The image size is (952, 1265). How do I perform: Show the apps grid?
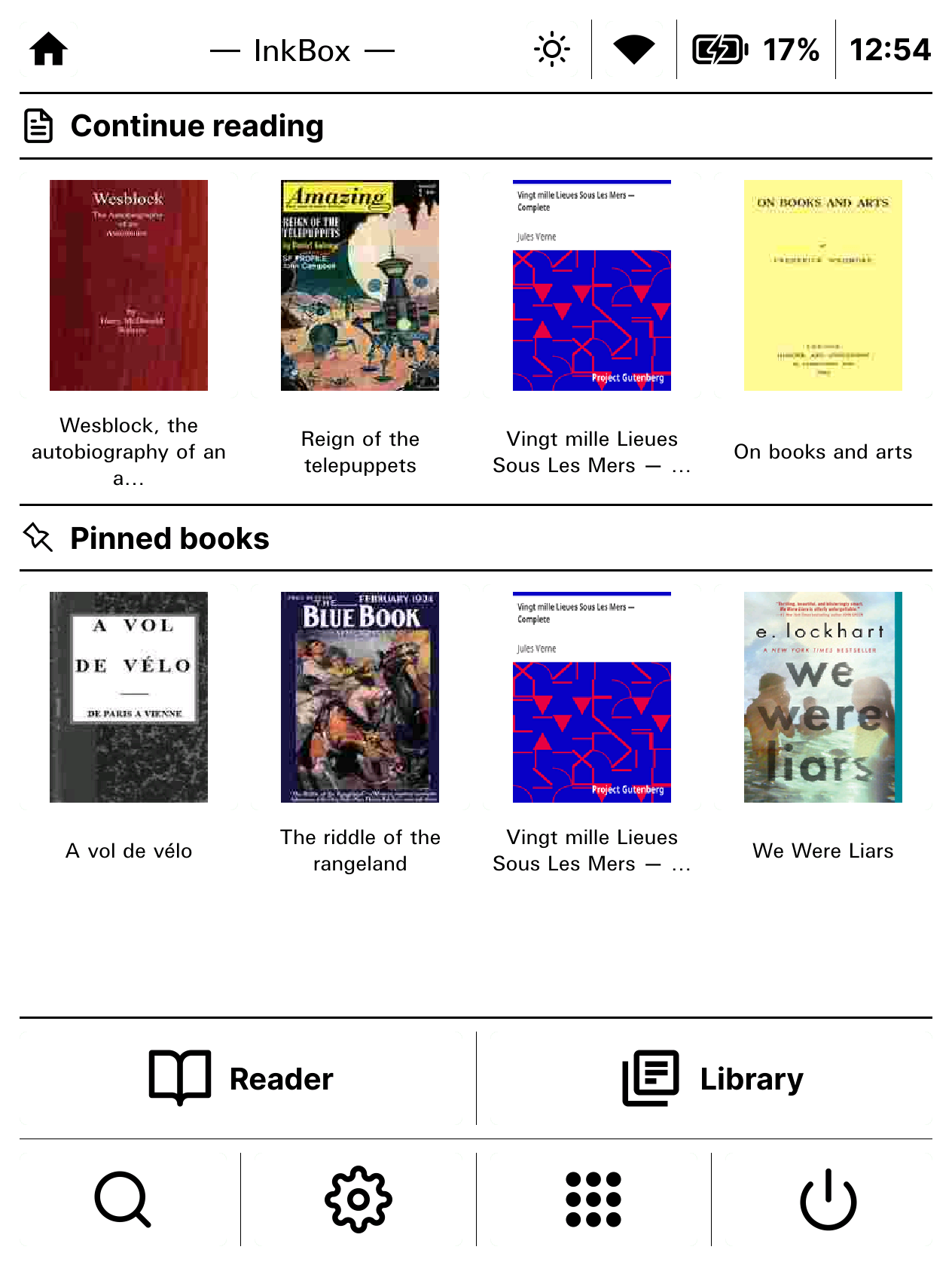tap(593, 1199)
